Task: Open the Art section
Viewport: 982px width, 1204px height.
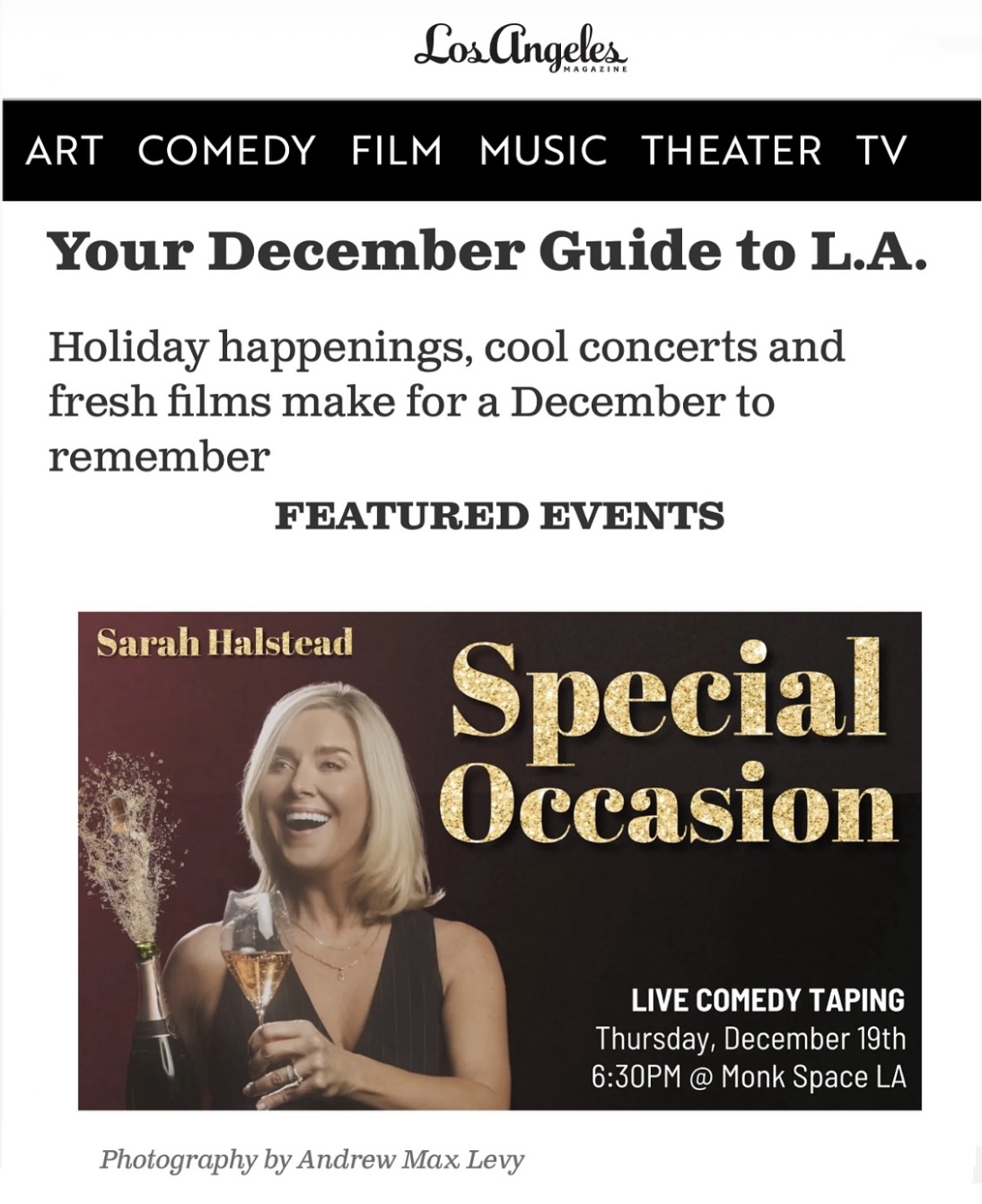Action: 65,151
